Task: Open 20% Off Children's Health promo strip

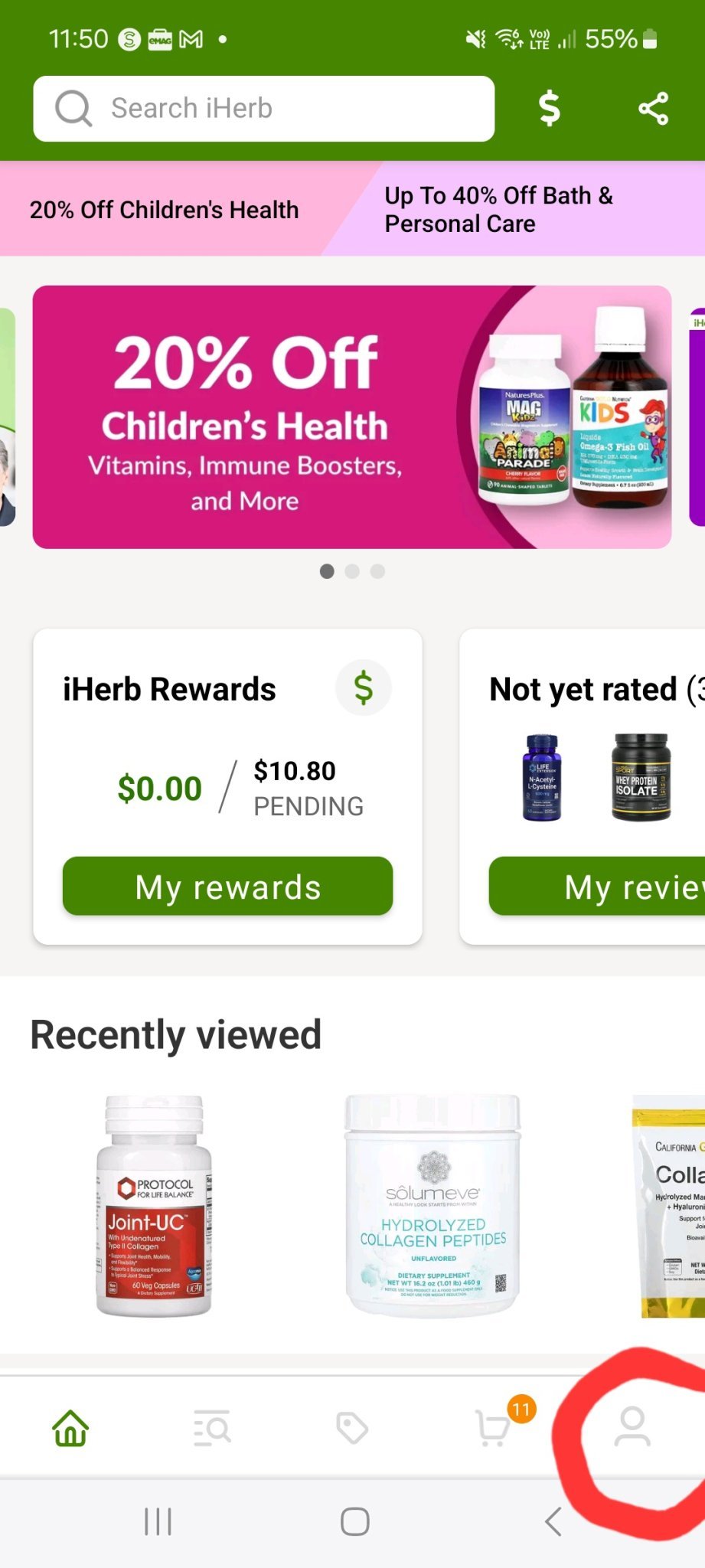Action: pos(164,209)
